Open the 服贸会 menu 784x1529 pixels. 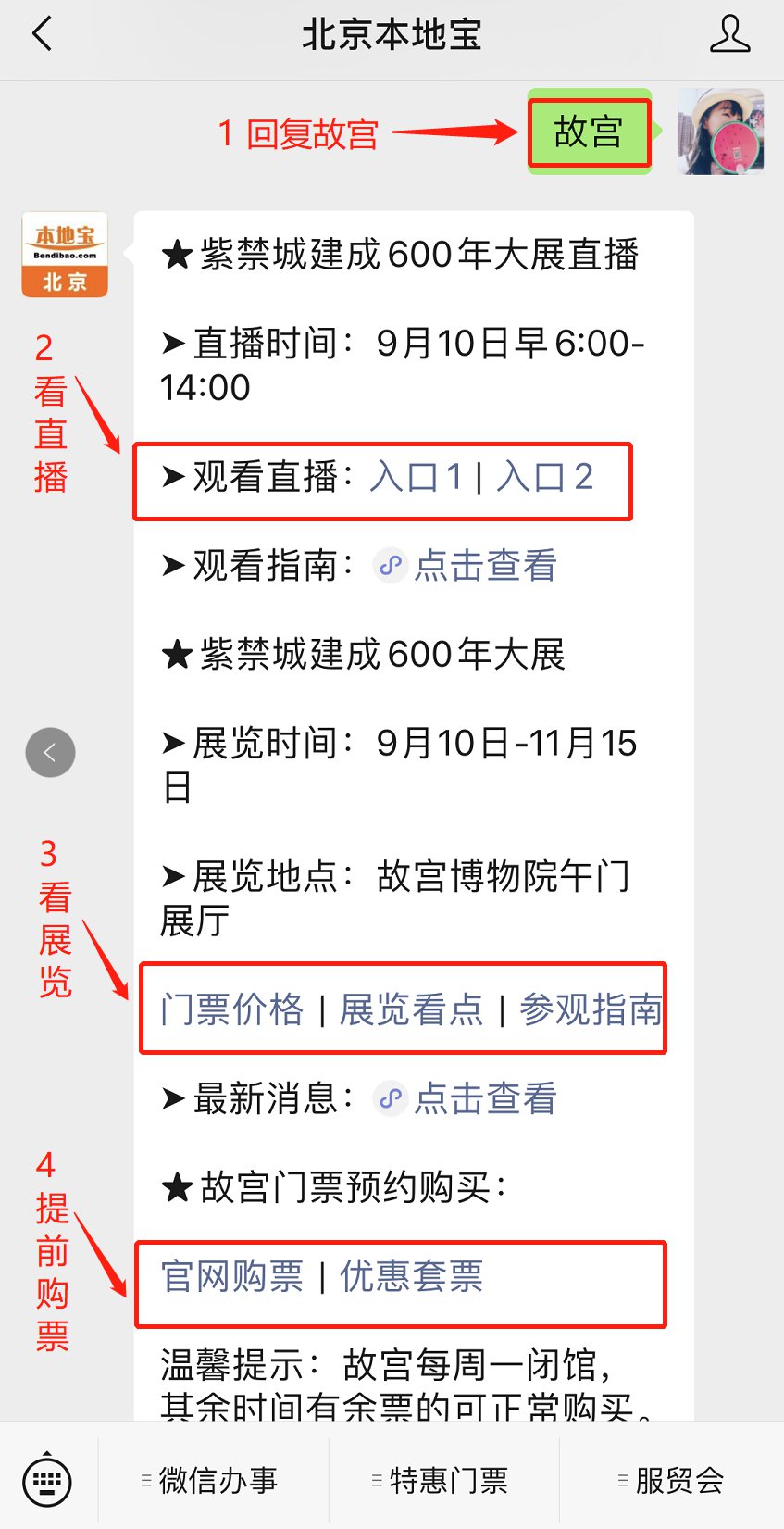coord(672,1480)
